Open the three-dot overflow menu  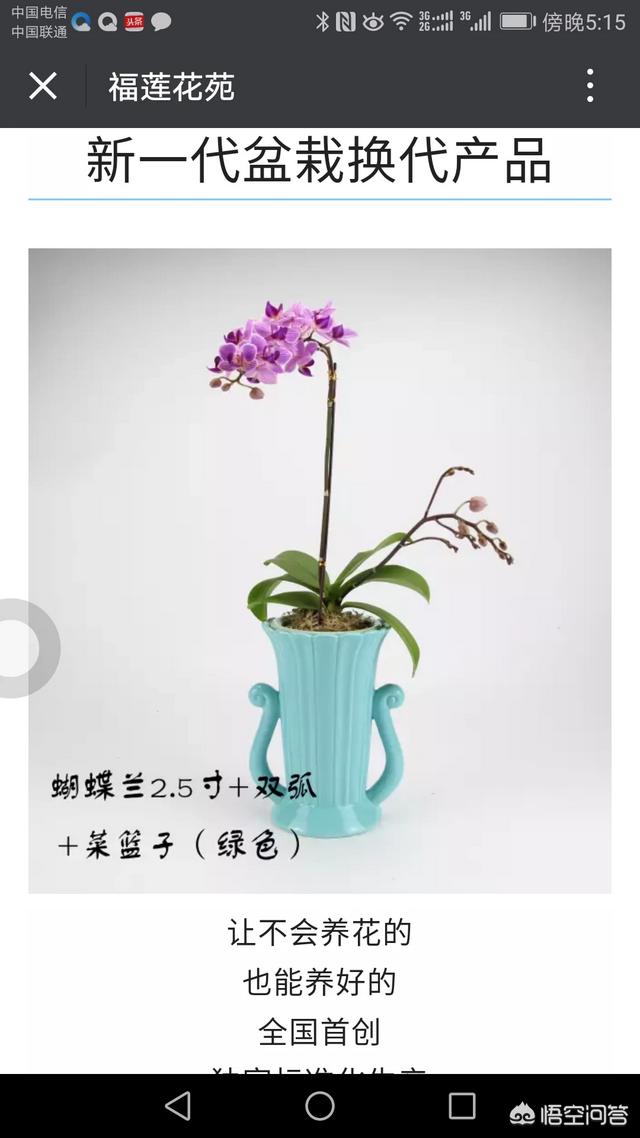pos(590,86)
